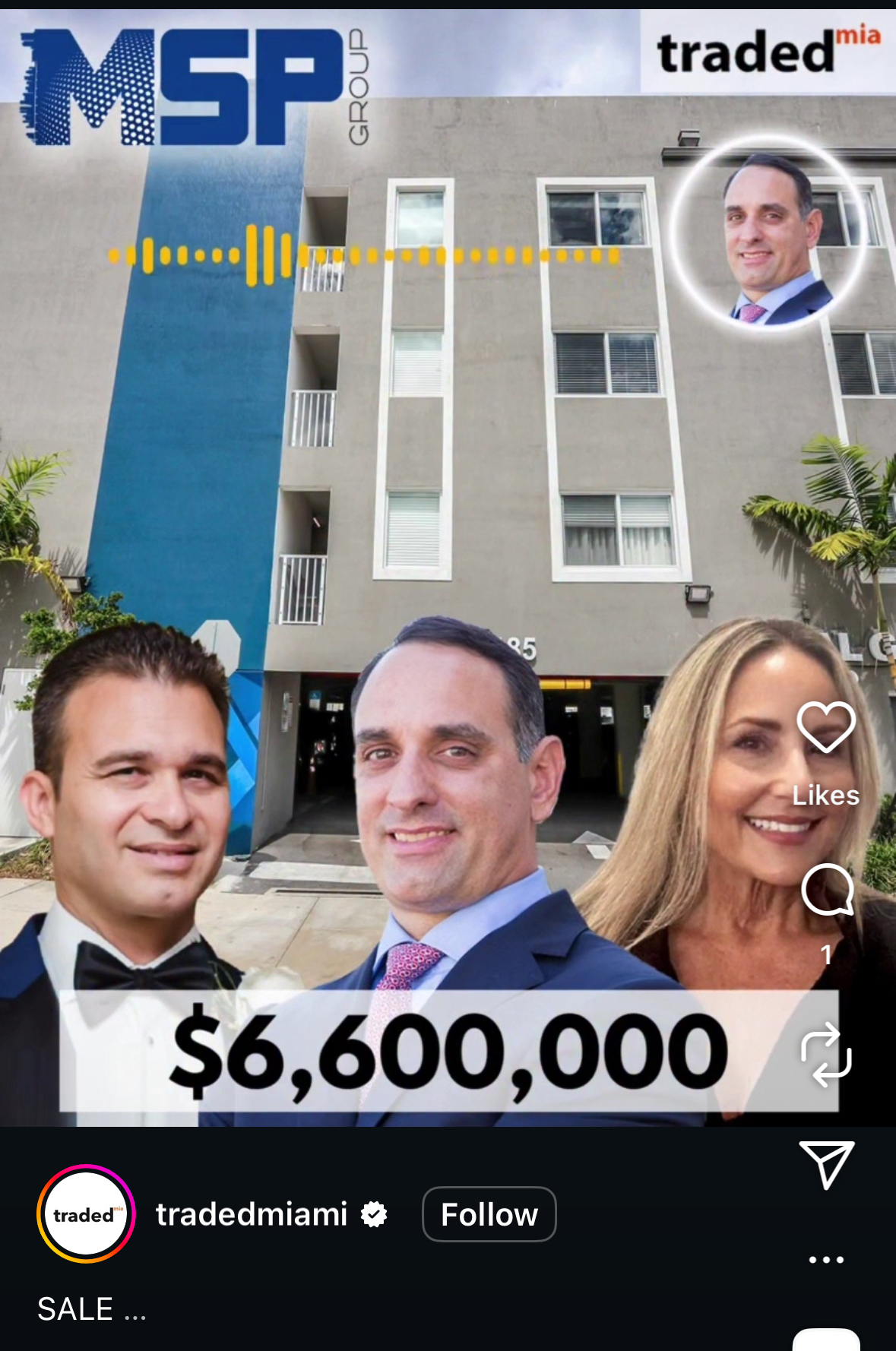Like this reel with the heart icon

pos(826,727)
